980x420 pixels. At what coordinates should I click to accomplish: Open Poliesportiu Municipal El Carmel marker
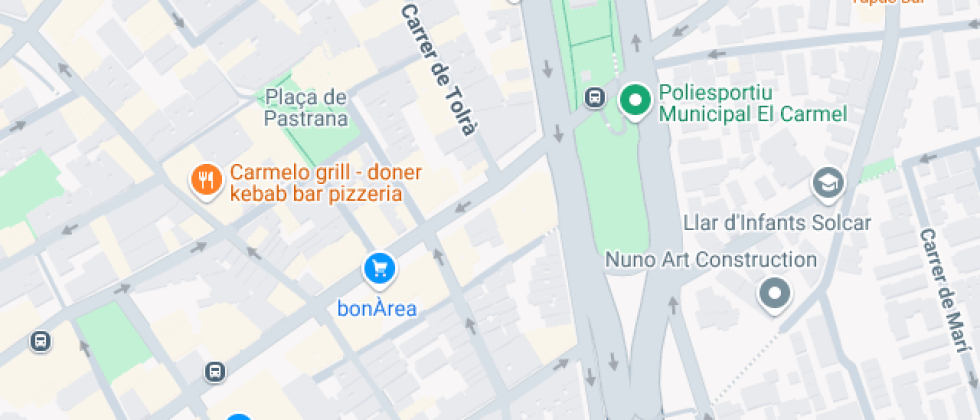pos(635,100)
